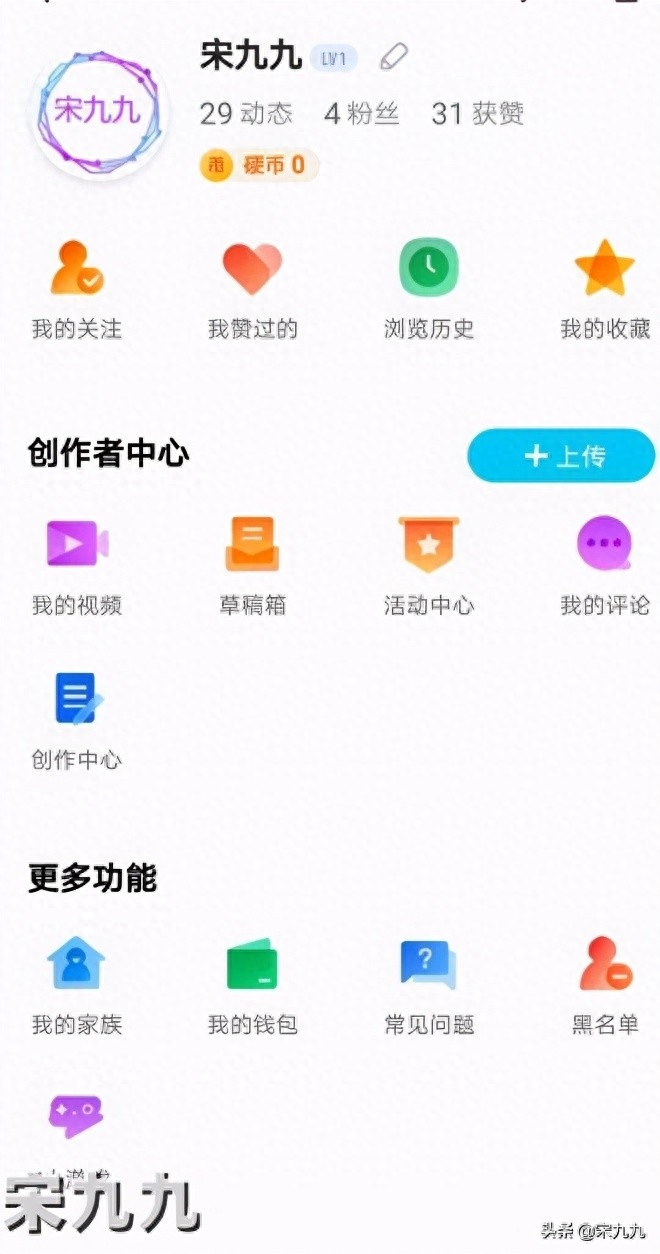Tap the 硬币 0 coin balance

point(259,165)
